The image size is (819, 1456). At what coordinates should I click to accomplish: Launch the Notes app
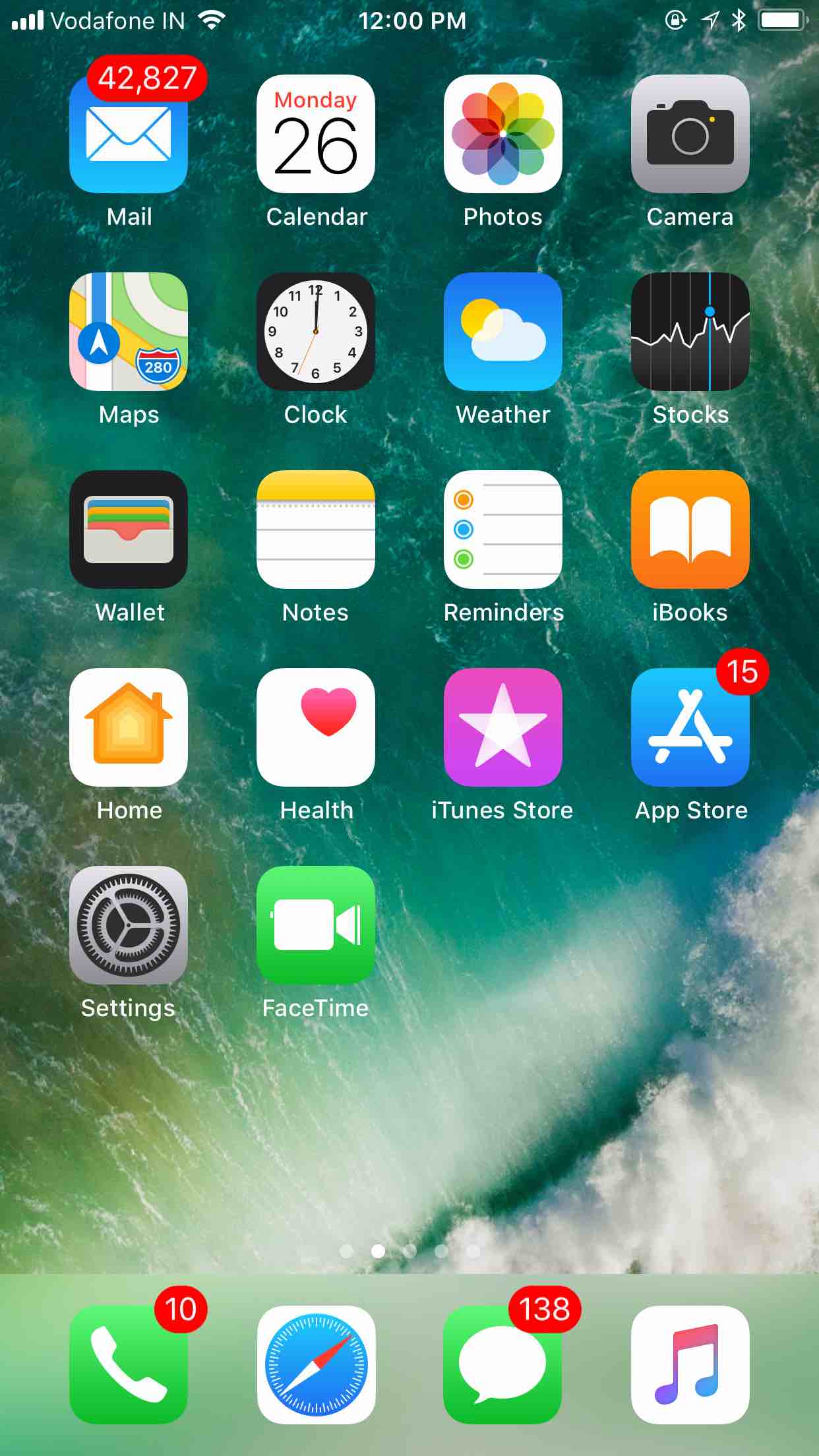click(x=316, y=530)
